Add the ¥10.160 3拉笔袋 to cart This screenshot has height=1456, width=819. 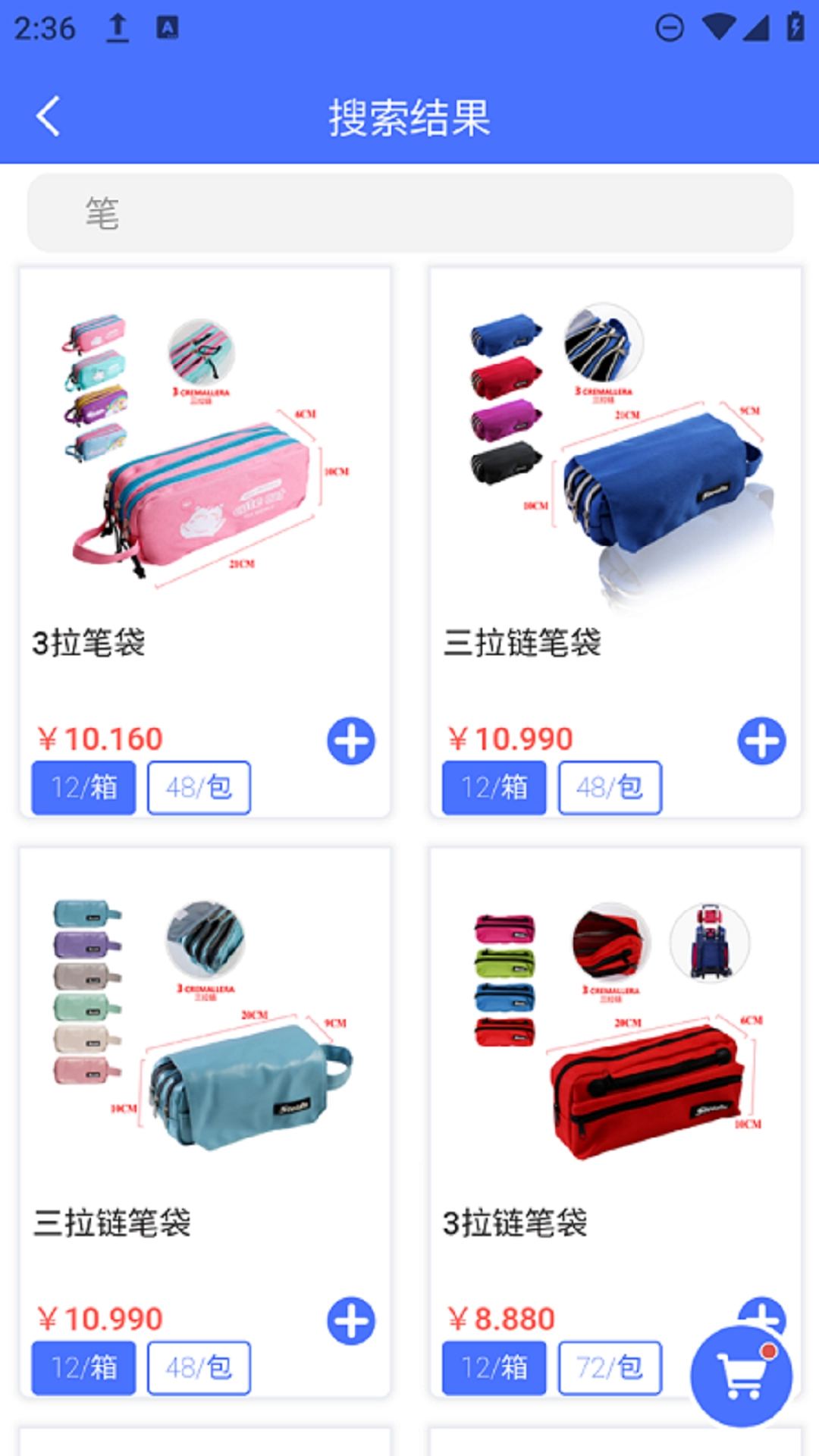point(350,740)
